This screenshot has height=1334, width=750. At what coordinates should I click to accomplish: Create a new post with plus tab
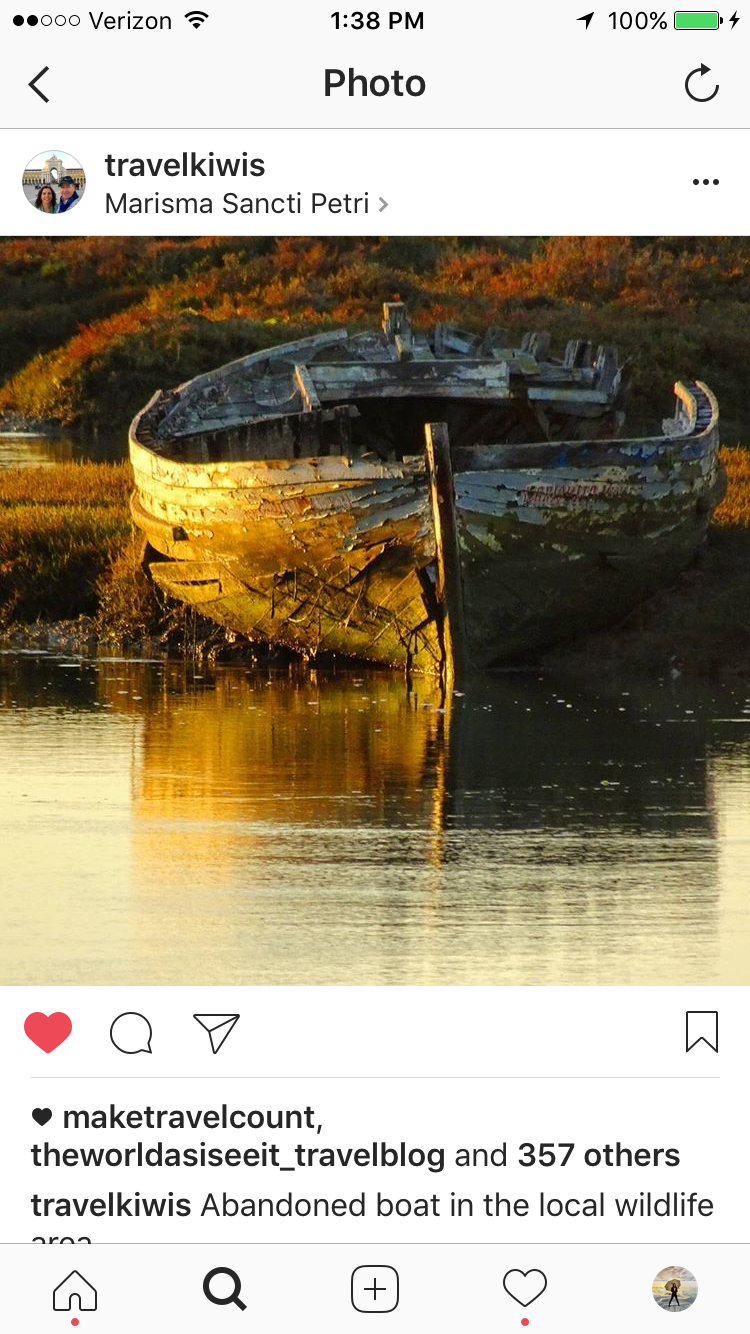coord(375,1289)
